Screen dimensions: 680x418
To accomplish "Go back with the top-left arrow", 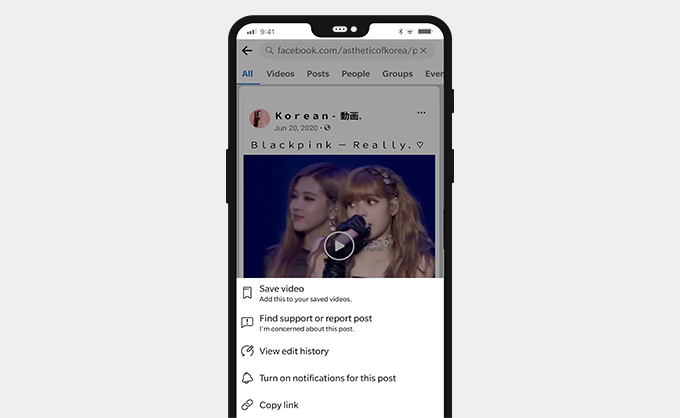I will pyautogui.click(x=247, y=50).
